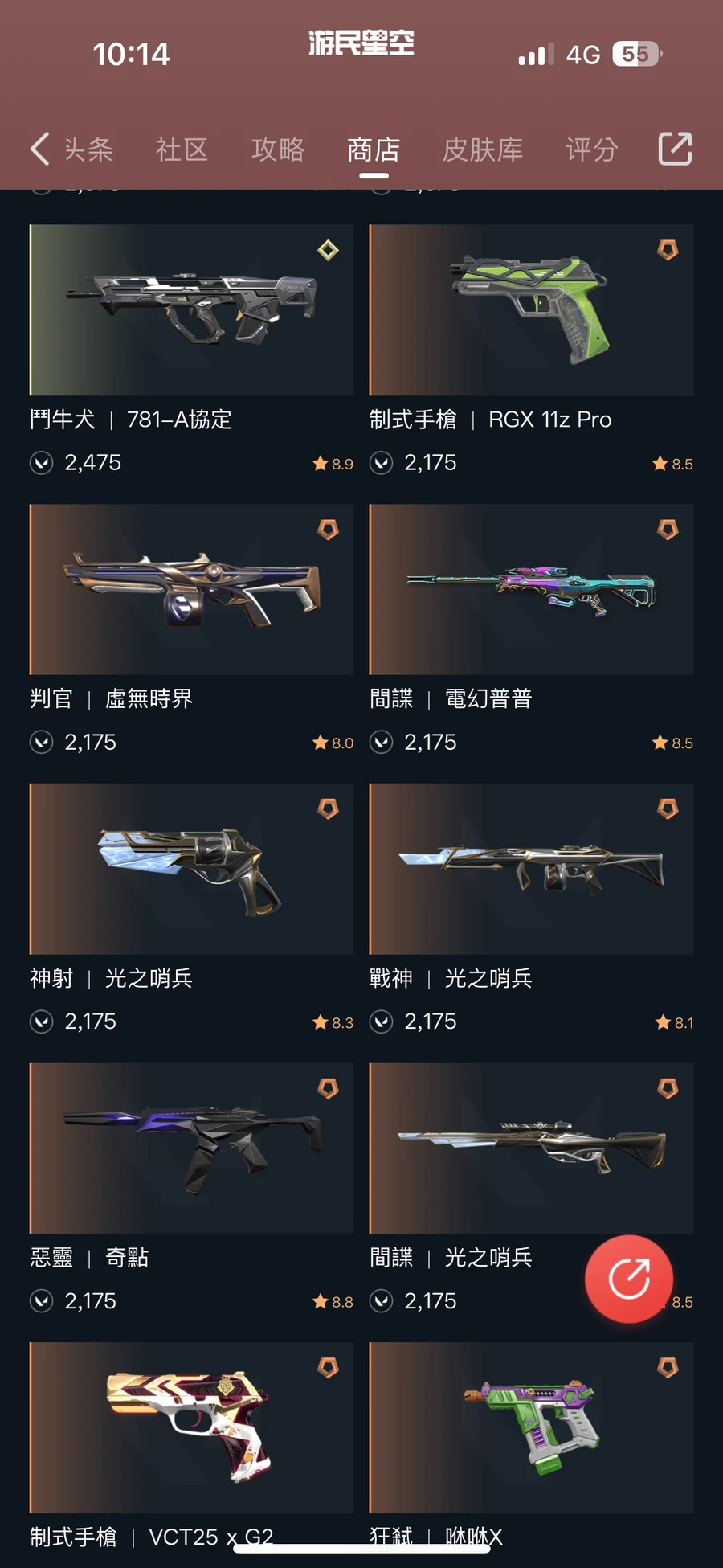The width and height of the screenshot is (723, 1568).
Task: Open the 攻略 tab
Action: (278, 149)
